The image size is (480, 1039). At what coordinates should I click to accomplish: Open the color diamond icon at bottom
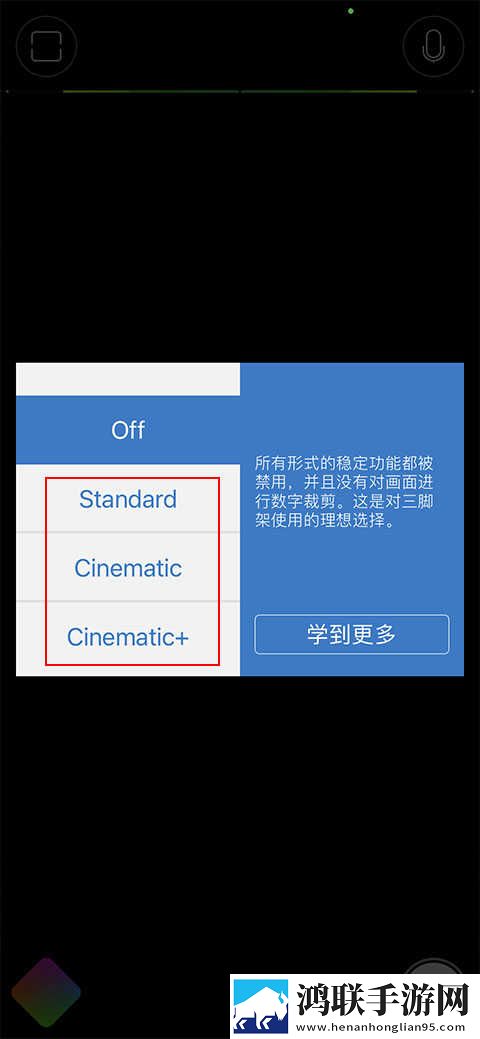tap(46, 993)
